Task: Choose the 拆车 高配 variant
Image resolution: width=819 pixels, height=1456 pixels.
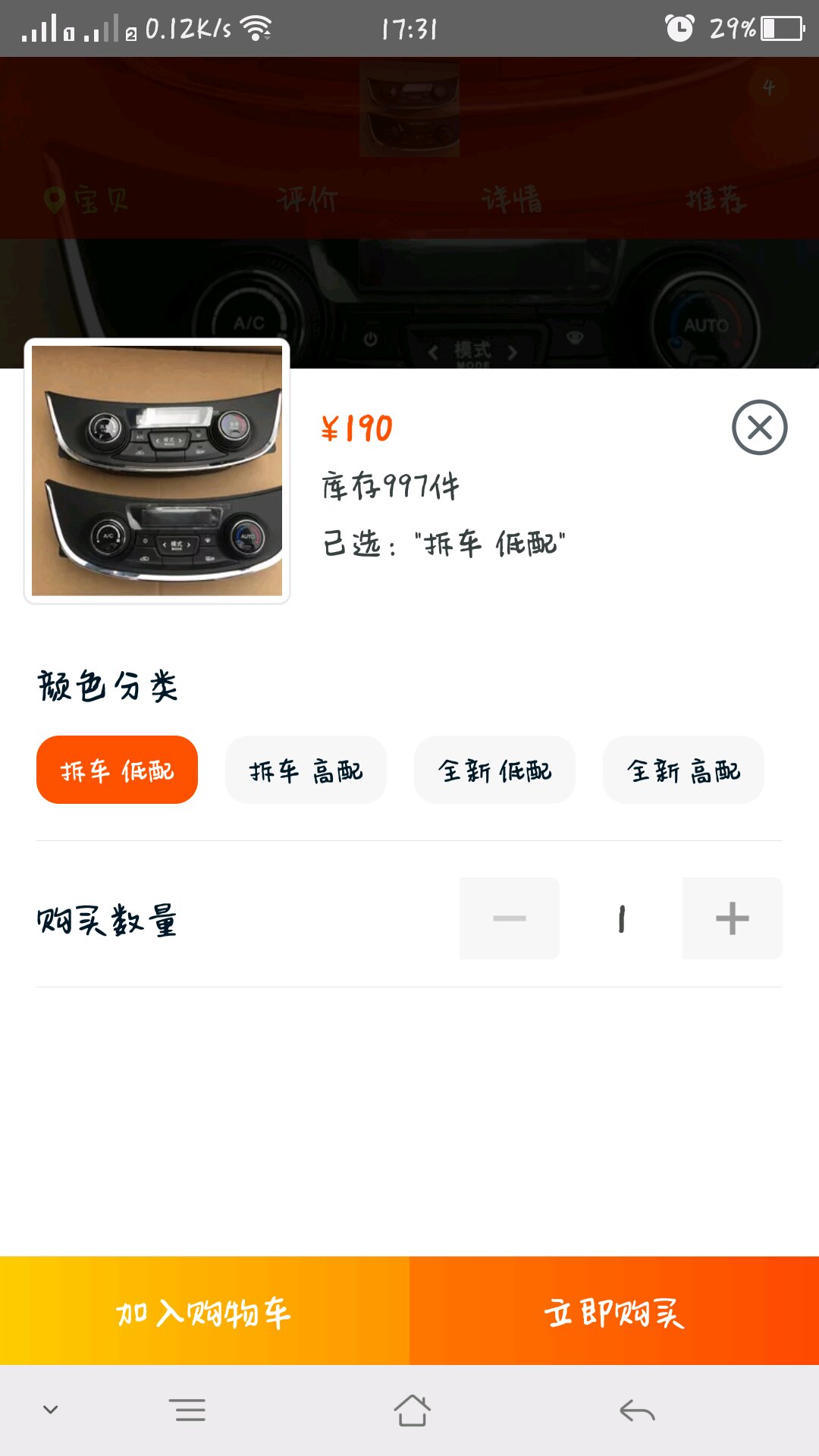Action: 306,770
